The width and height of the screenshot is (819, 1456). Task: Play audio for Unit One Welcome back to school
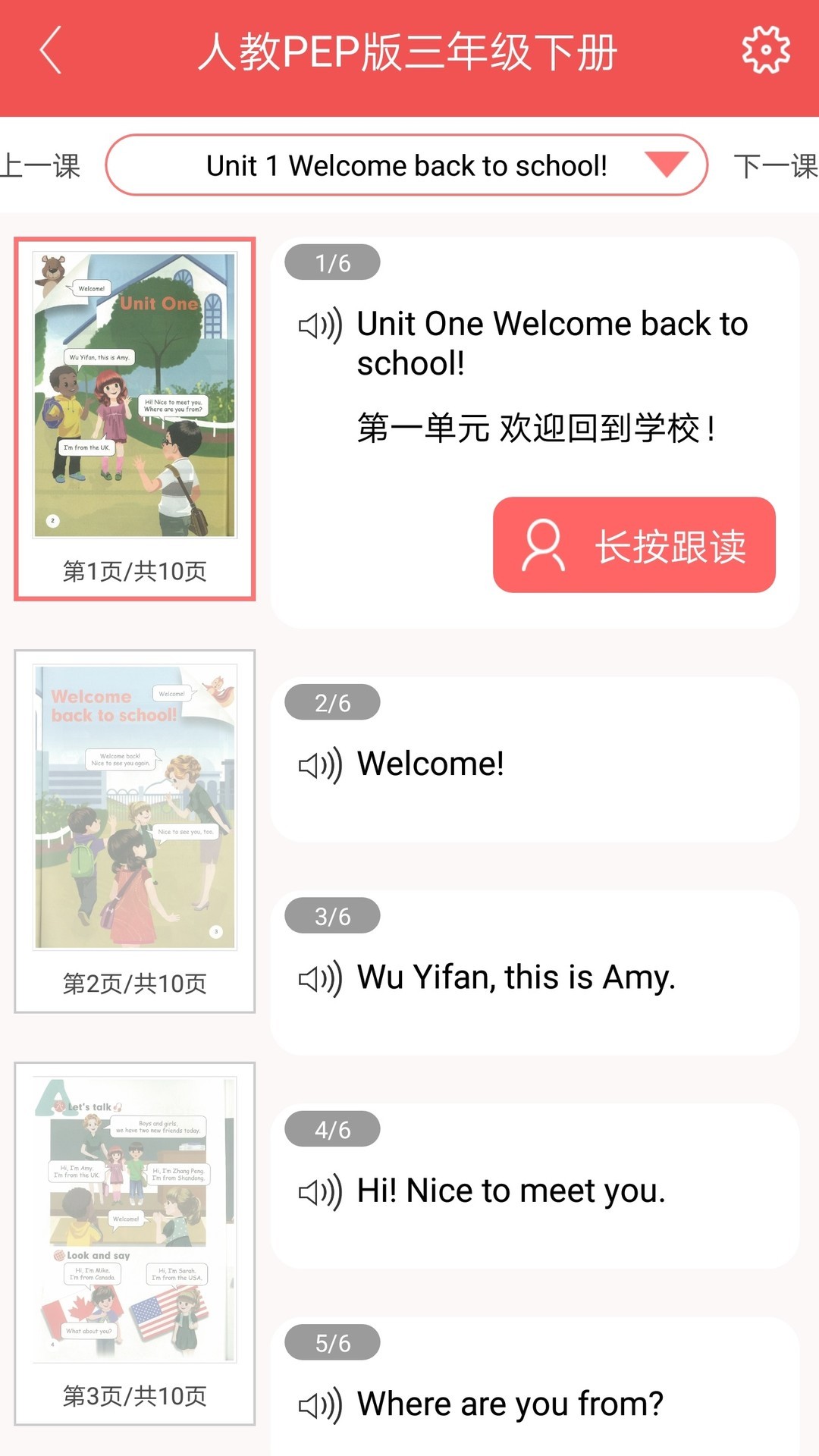(x=320, y=326)
